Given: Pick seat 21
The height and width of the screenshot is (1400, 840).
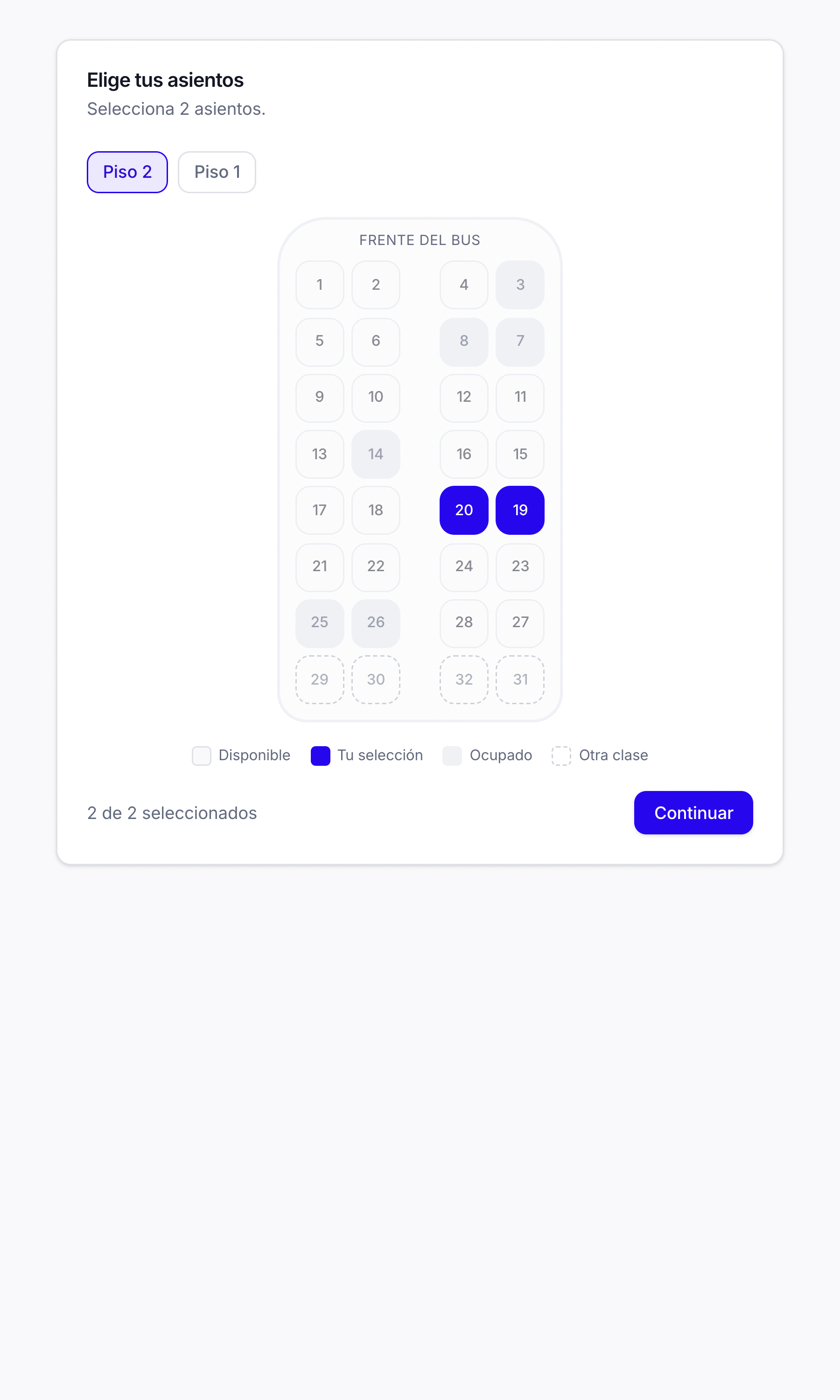Looking at the screenshot, I should (x=320, y=567).
